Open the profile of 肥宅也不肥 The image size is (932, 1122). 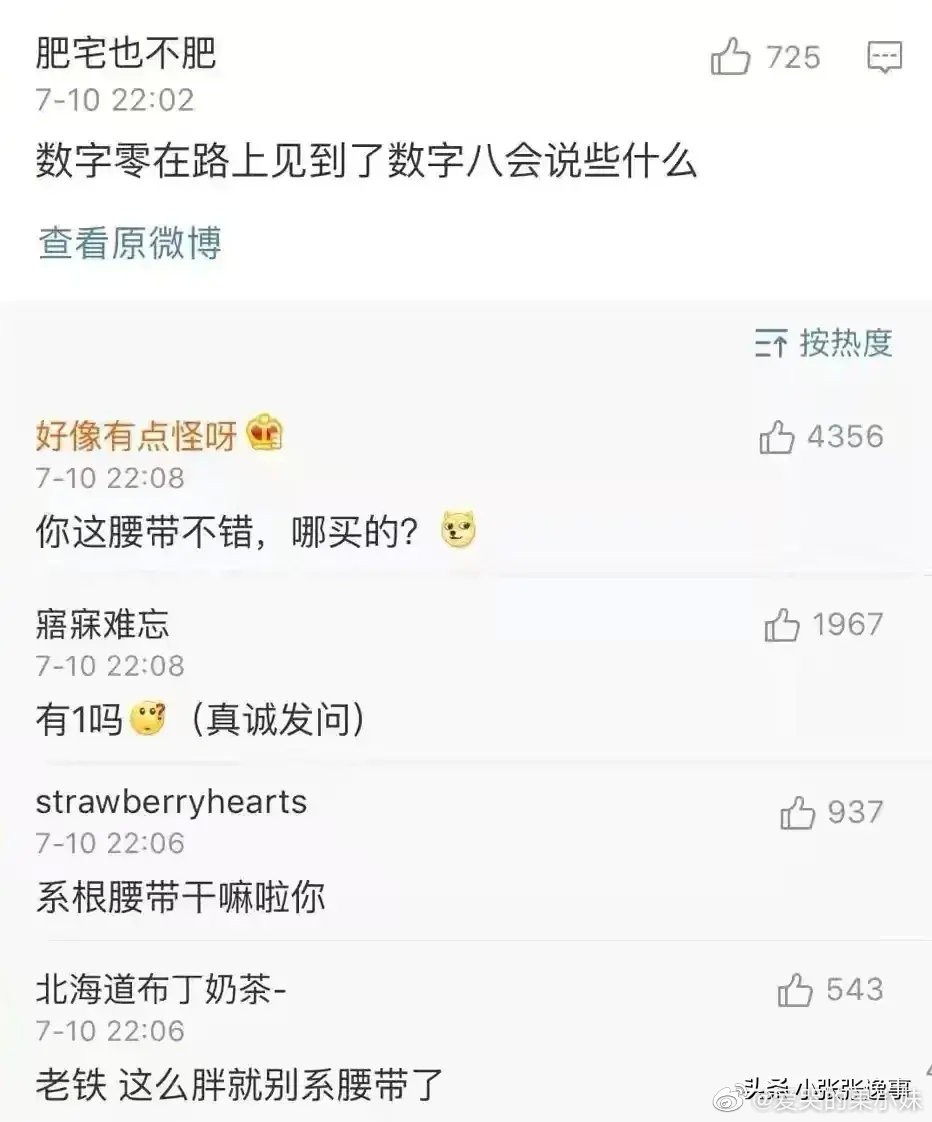[125, 53]
